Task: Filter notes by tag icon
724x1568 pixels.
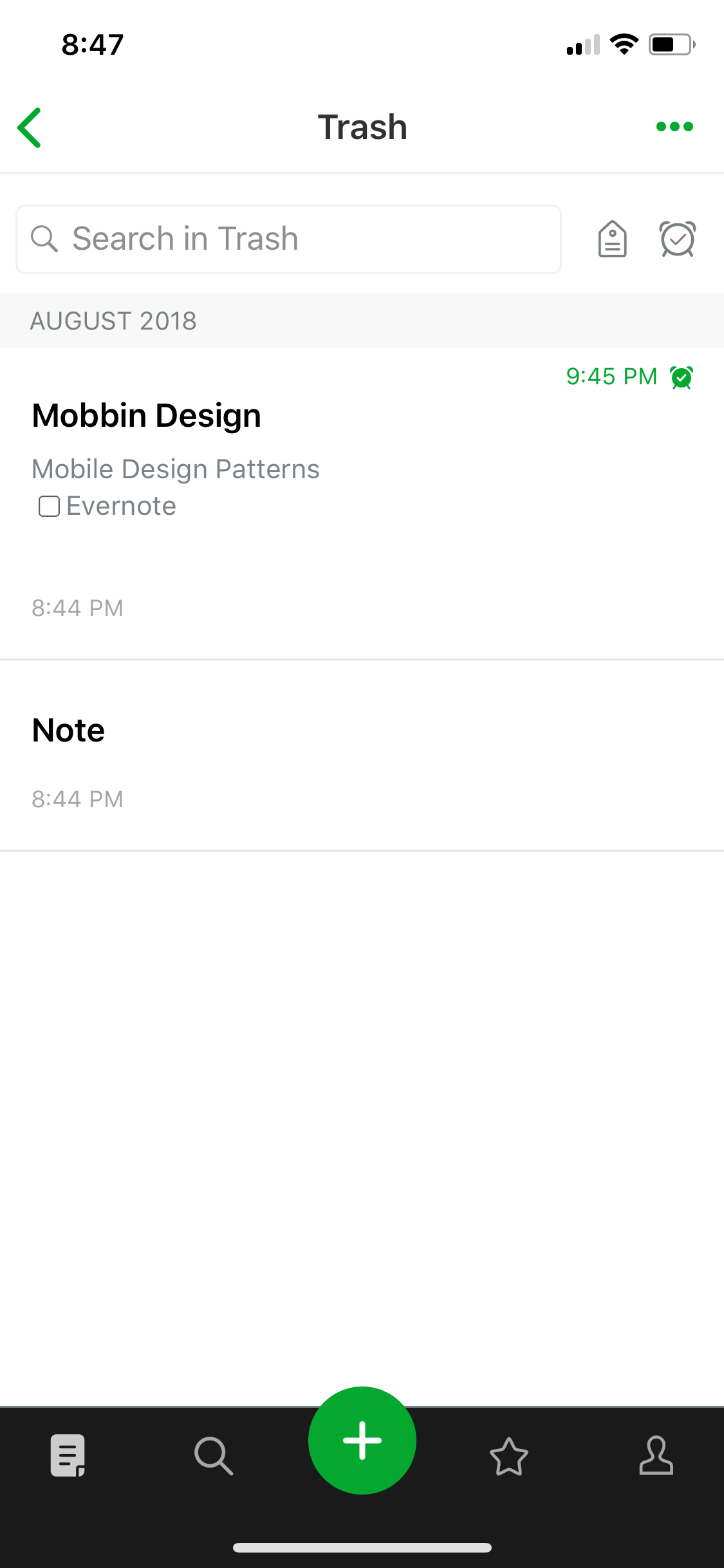Action: pos(612,239)
